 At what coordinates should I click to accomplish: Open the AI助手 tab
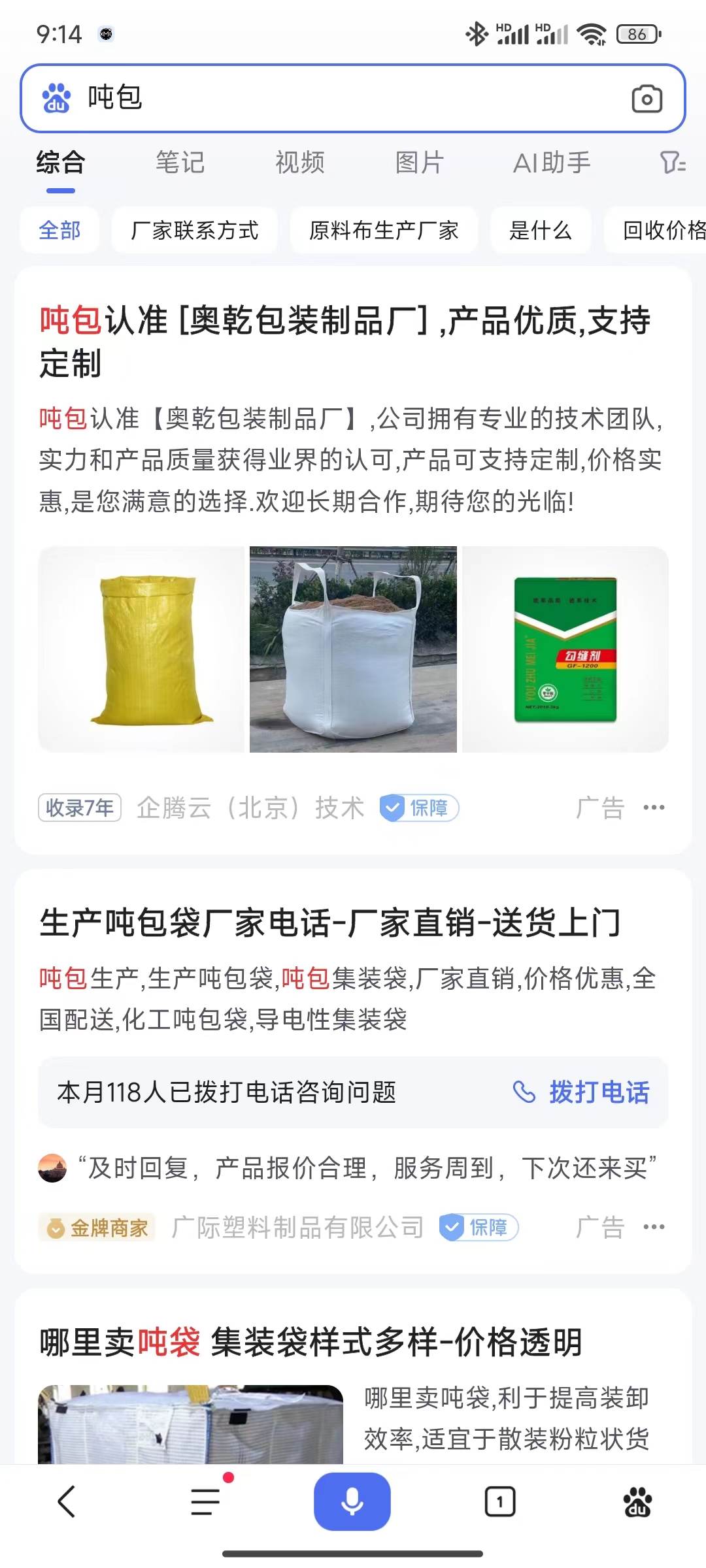tap(552, 163)
